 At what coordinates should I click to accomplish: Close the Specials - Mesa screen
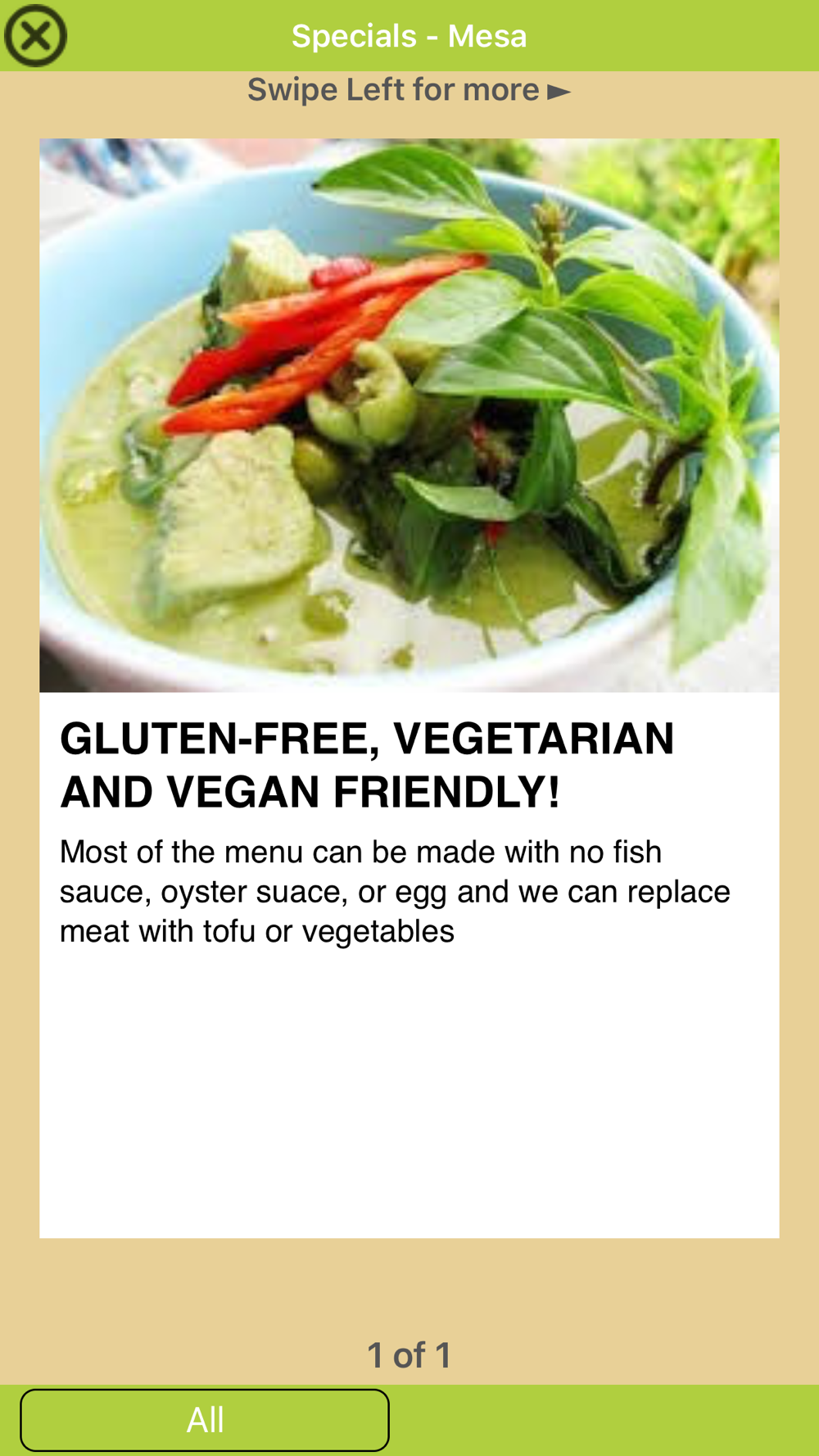coord(35,36)
